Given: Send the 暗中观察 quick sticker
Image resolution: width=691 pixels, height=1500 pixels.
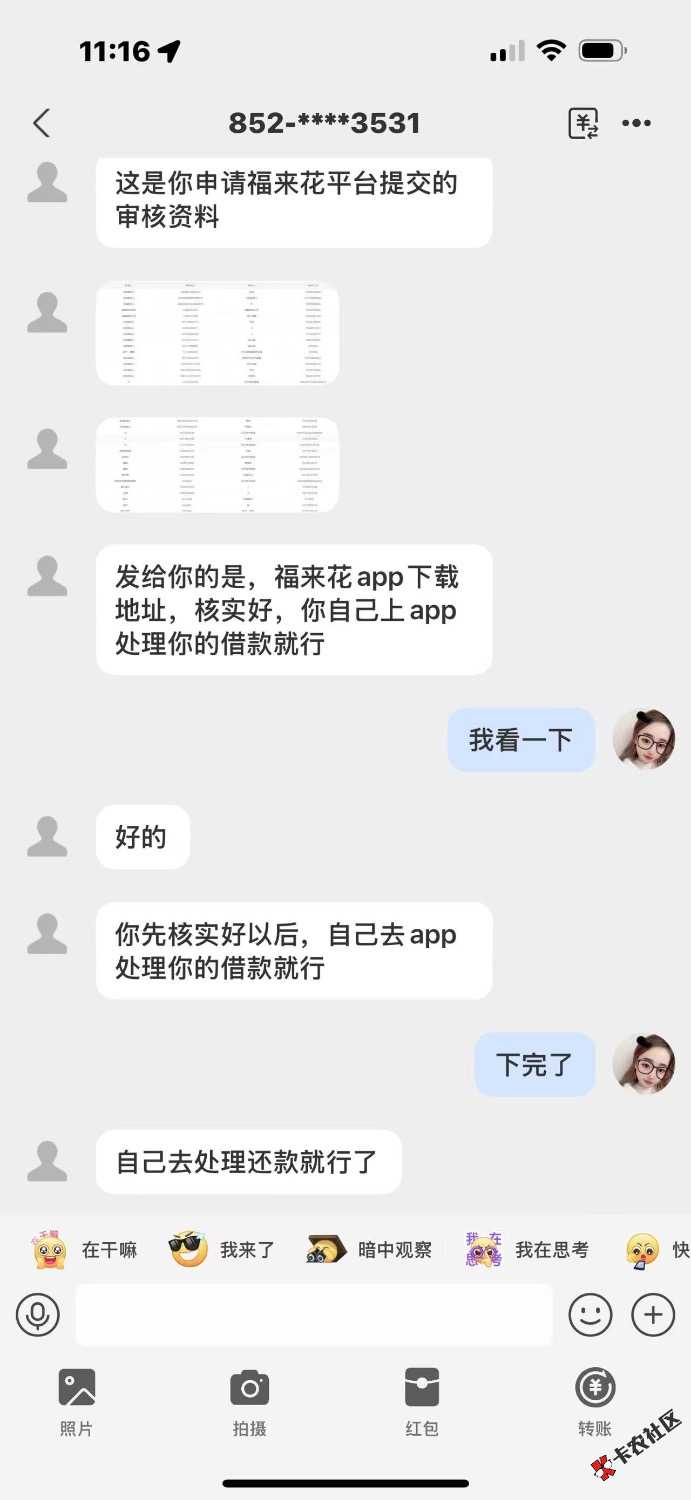Looking at the screenshot, I should 369,1249.
